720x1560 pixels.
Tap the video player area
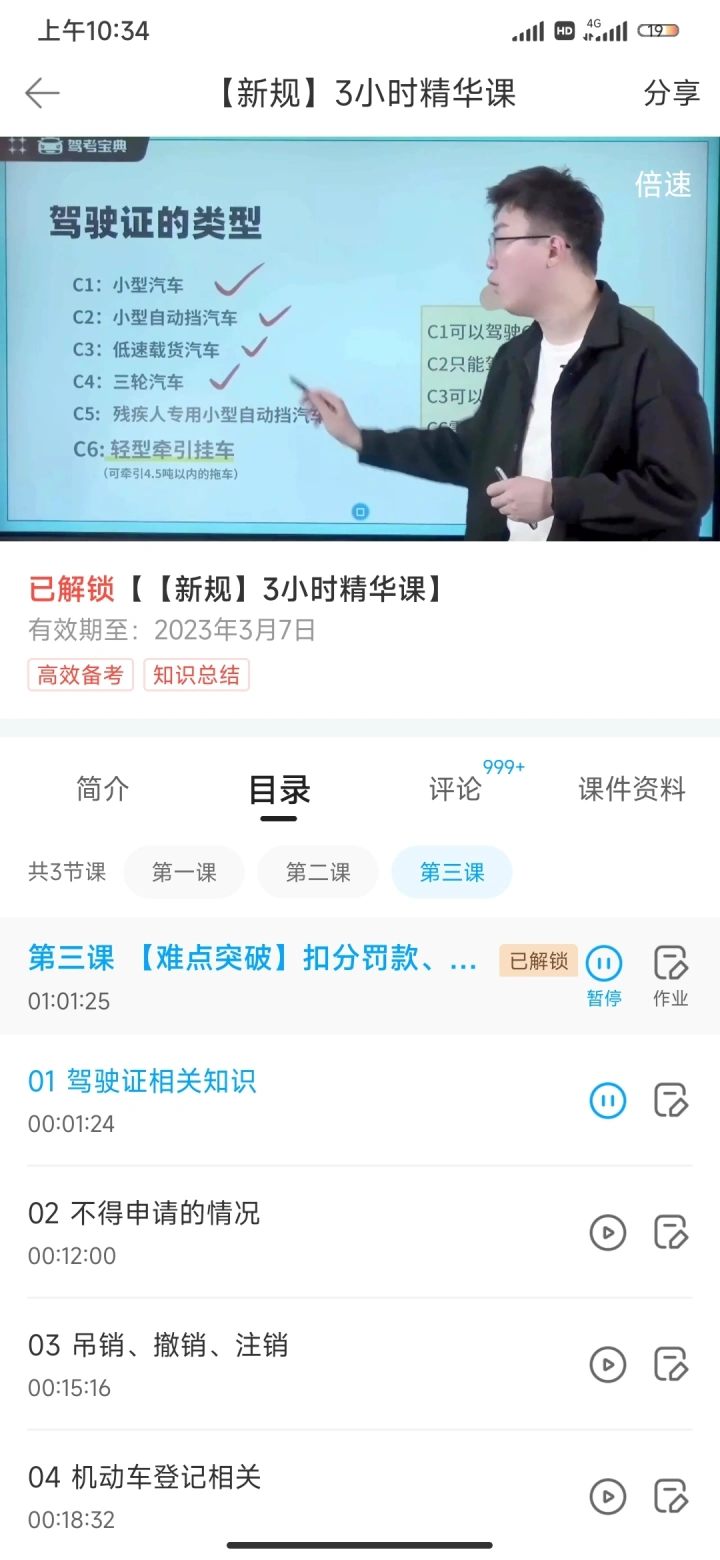360,339
